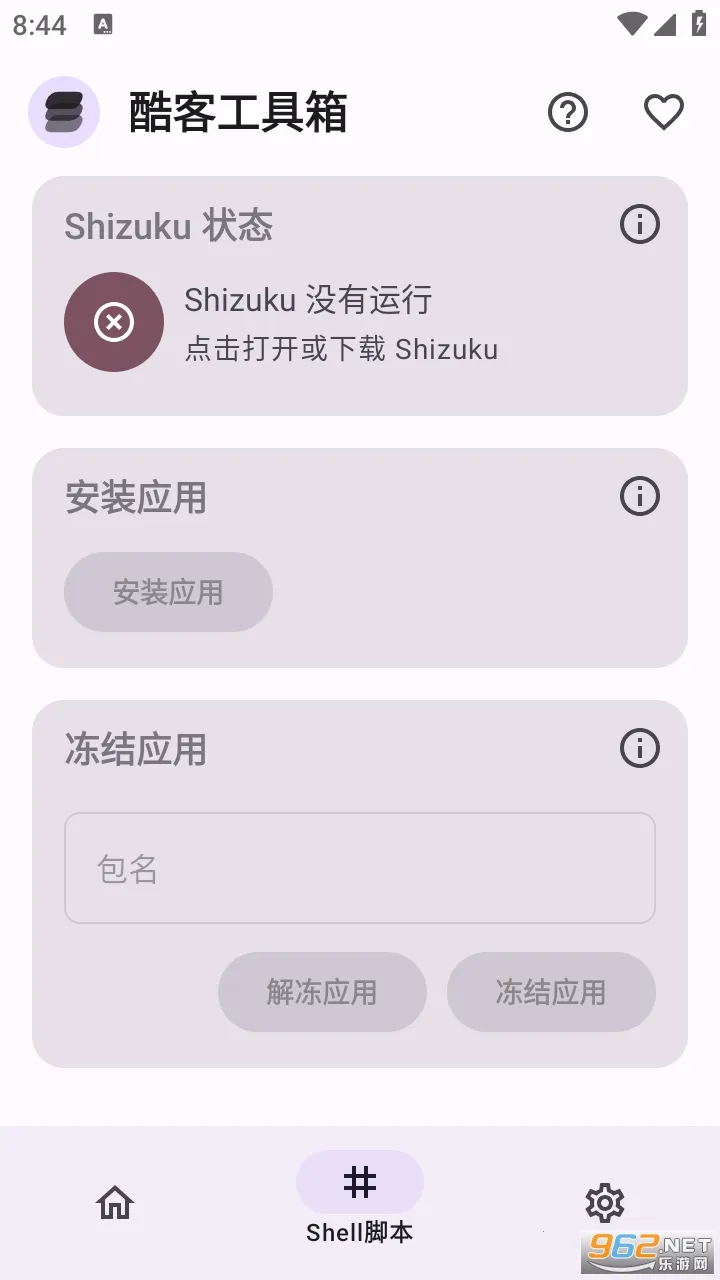
Task: Open the help question mark icon
Action: [x=567, y=112]
